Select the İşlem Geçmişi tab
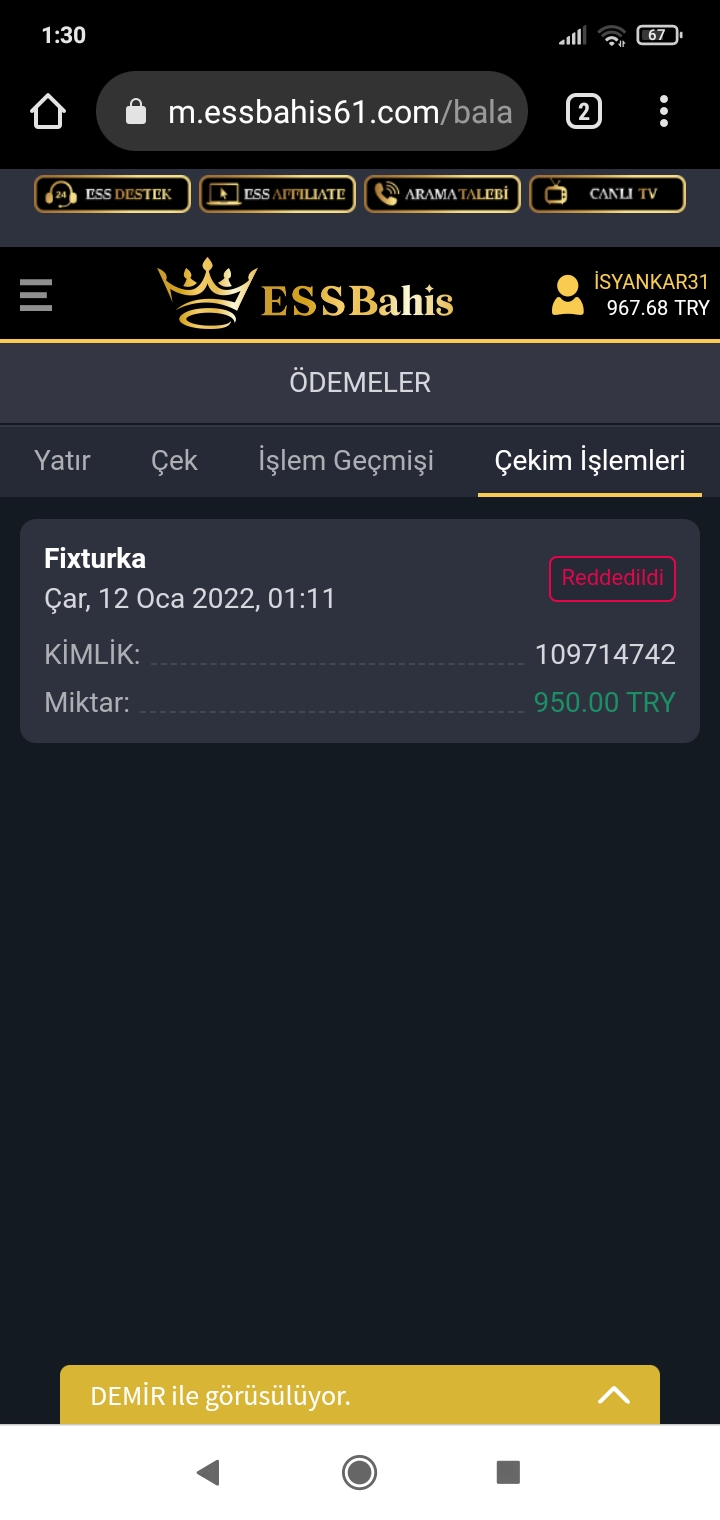Viewport: 720px width, 1520px height. (346, 461)
